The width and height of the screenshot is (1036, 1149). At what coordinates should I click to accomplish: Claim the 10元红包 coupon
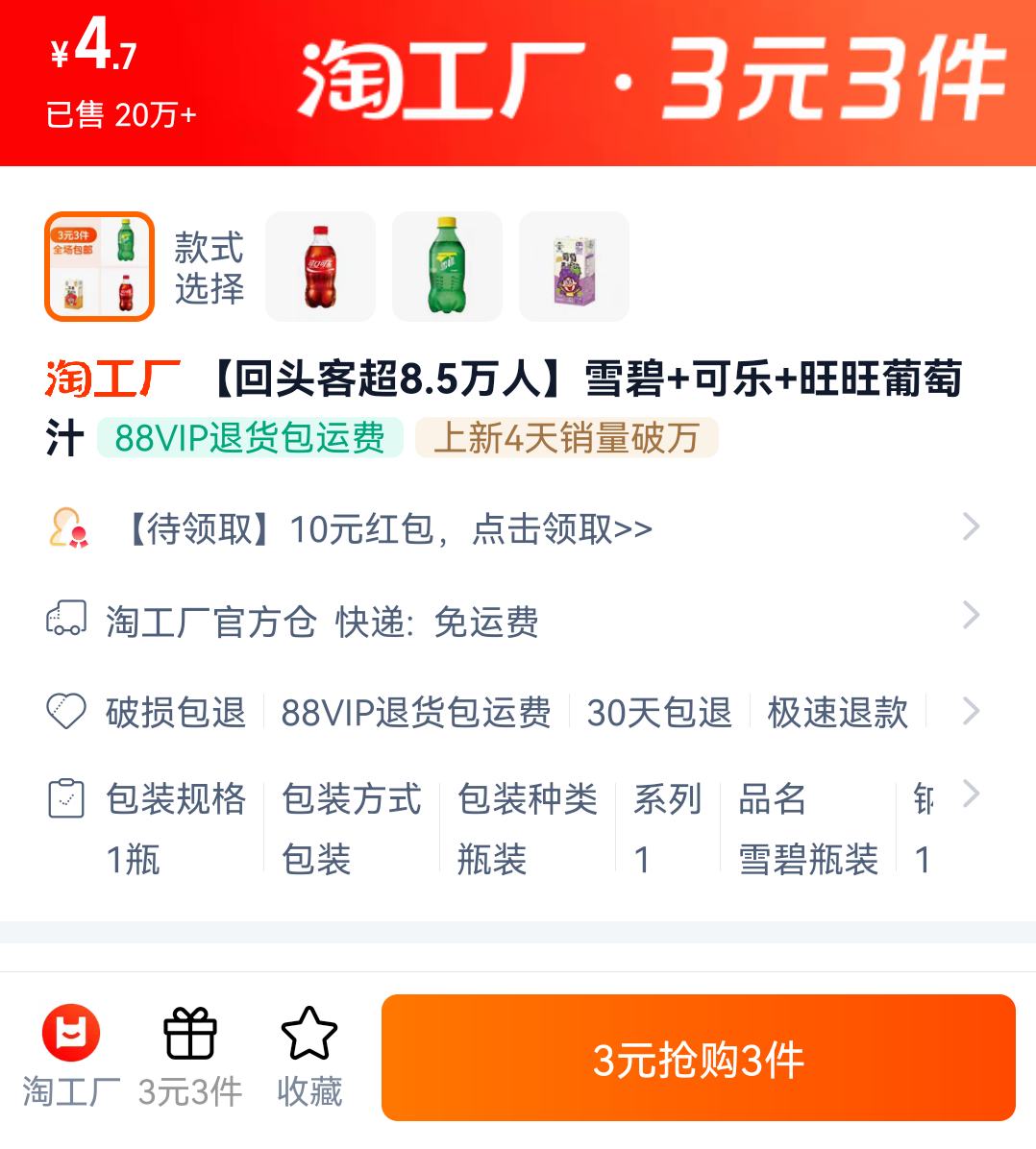point(389,528)
